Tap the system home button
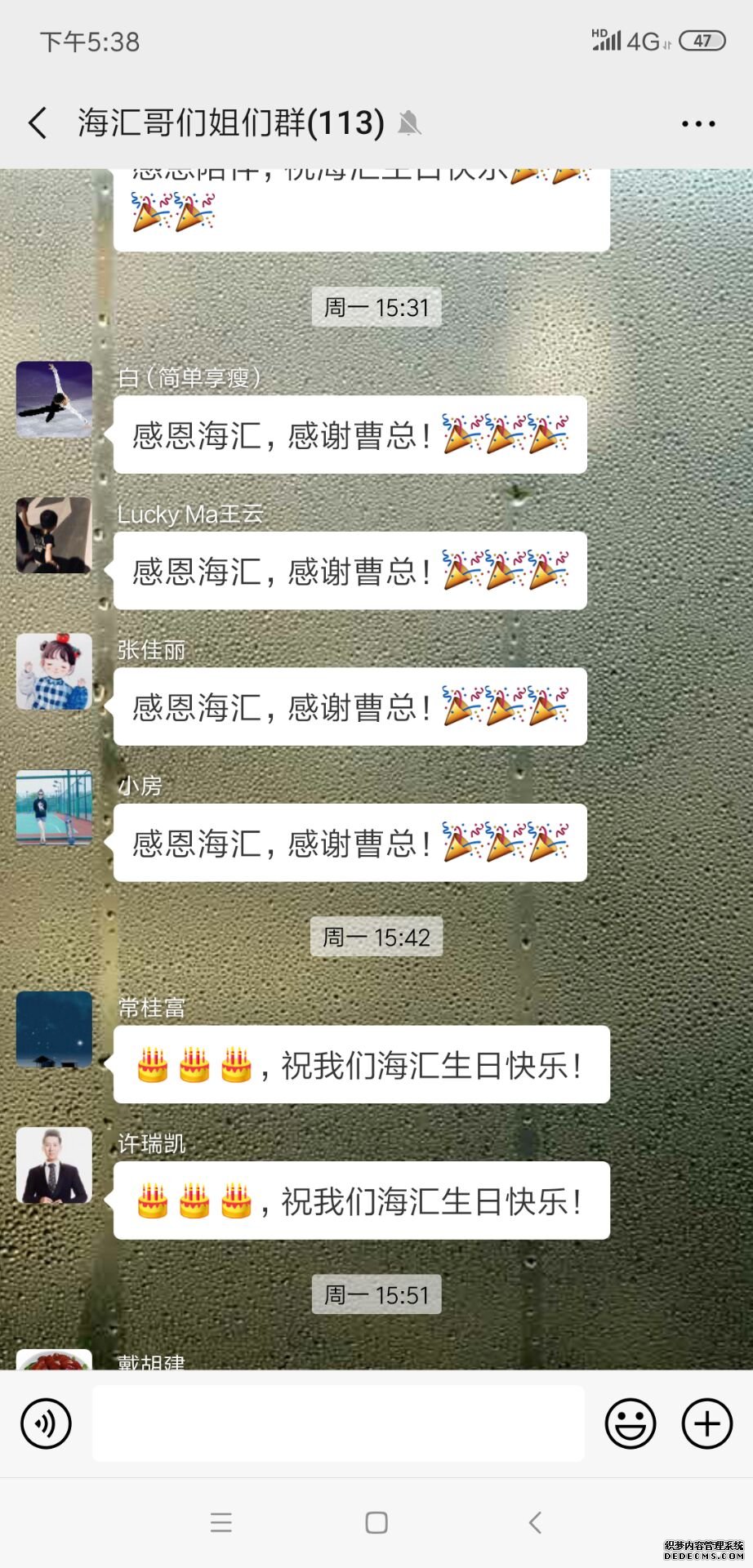The width and height of the screenshot is (753, 1568). point(376,1522)
